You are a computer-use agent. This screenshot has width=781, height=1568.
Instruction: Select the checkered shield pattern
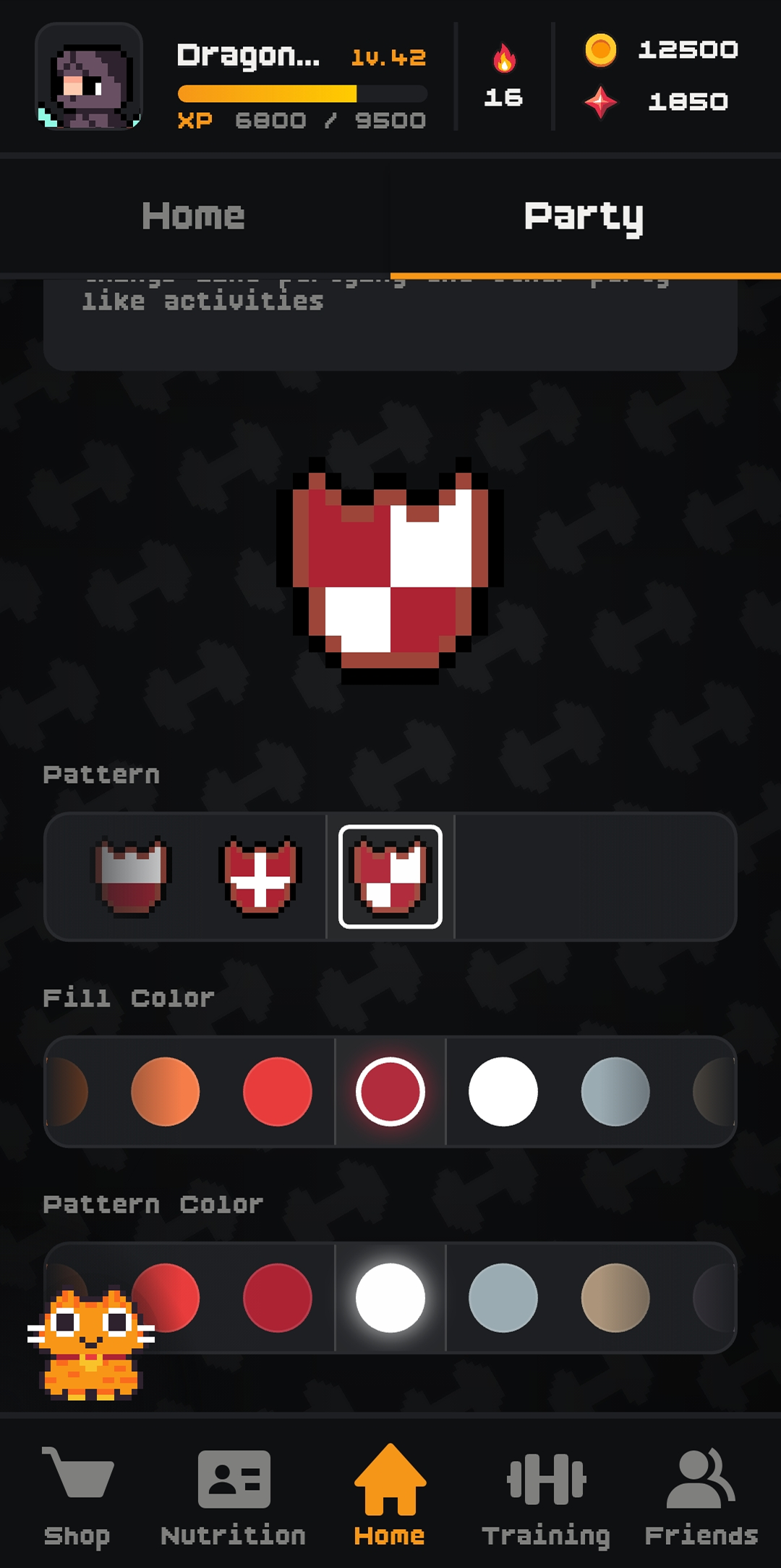tap(390, 876)
